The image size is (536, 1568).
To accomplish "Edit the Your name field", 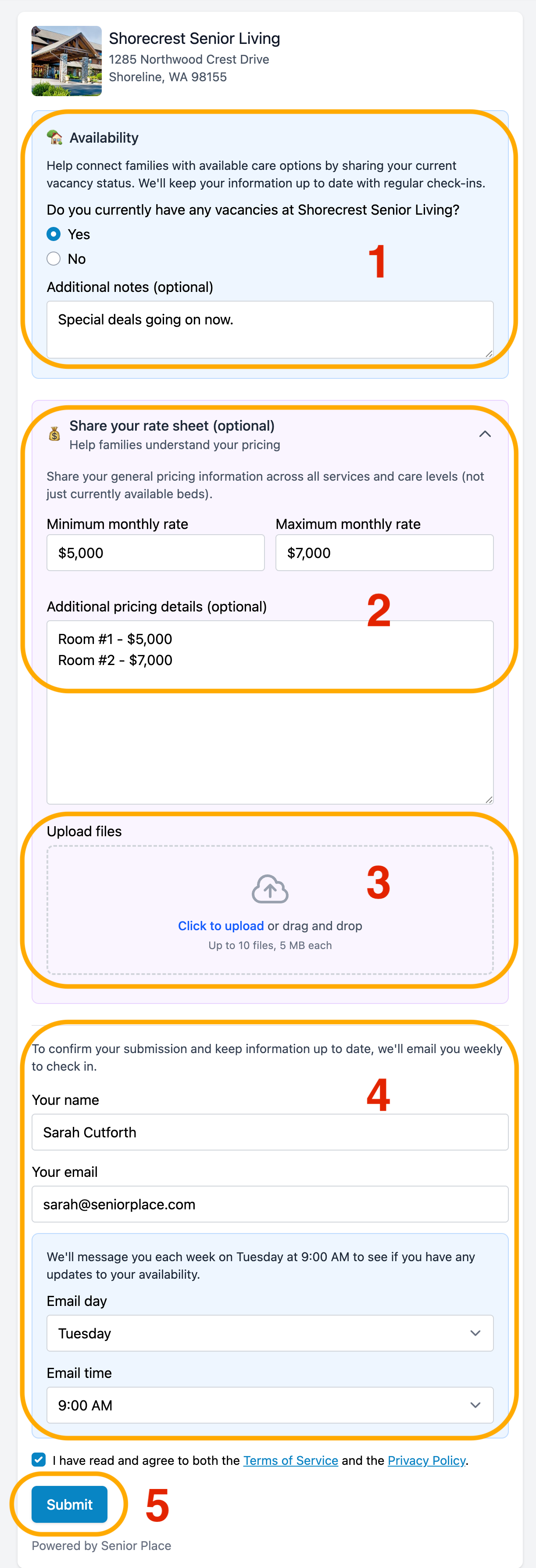I will 269,1132.
